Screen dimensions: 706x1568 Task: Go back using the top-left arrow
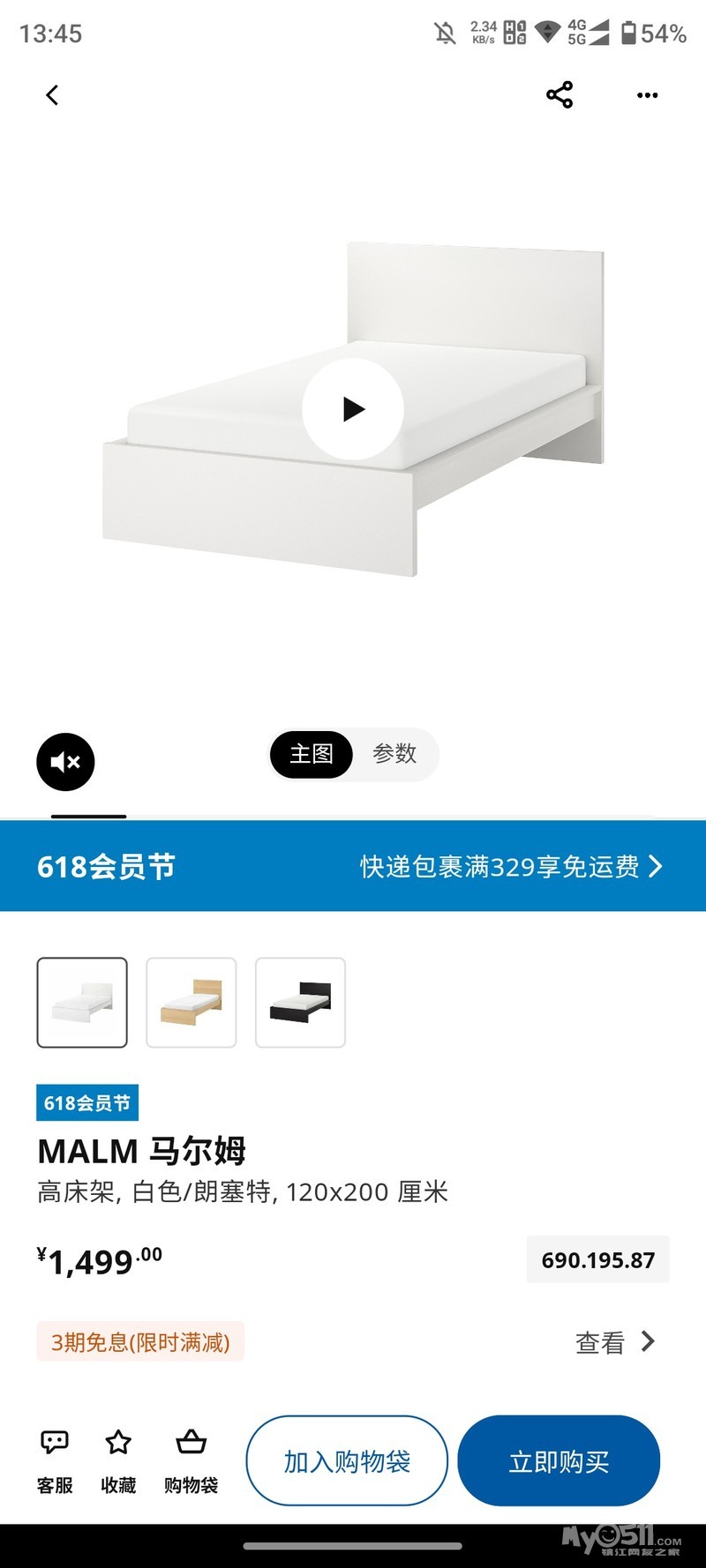[x=52, y=95]
